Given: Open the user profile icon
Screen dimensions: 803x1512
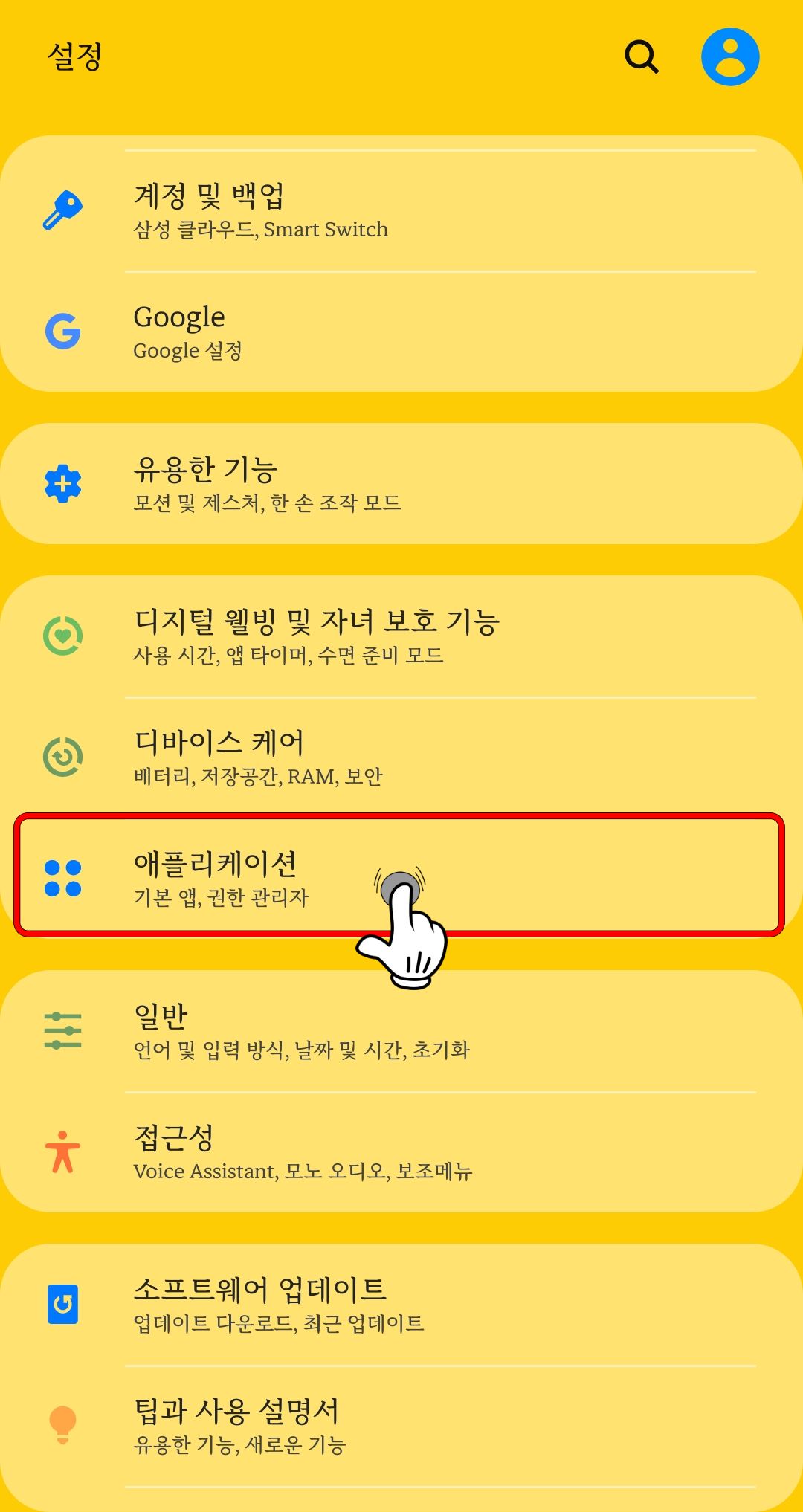Looking at the screenshot, I should point(730,56).
